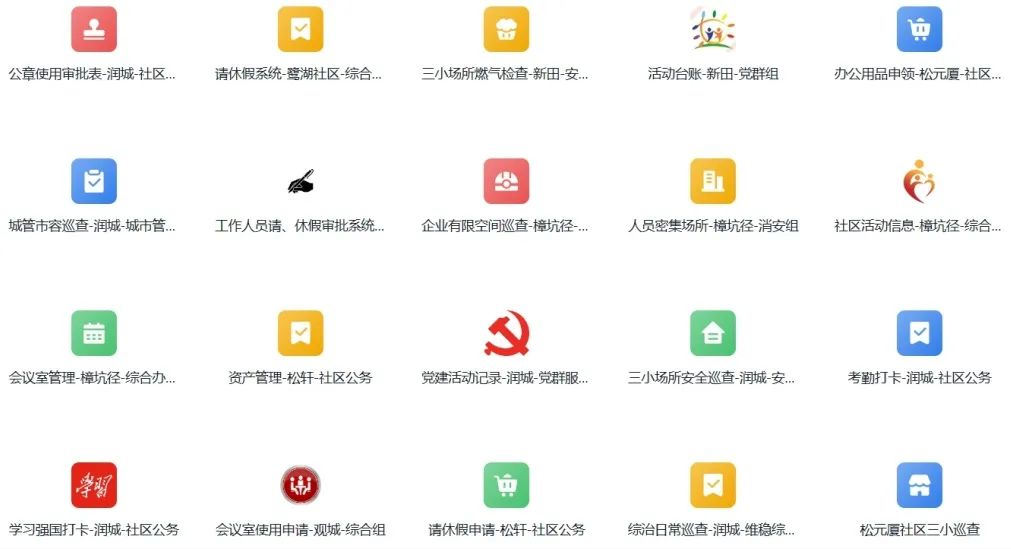Tap 城管市容巡查-润城 app
1011x549 pixels.
click(94, 182)
